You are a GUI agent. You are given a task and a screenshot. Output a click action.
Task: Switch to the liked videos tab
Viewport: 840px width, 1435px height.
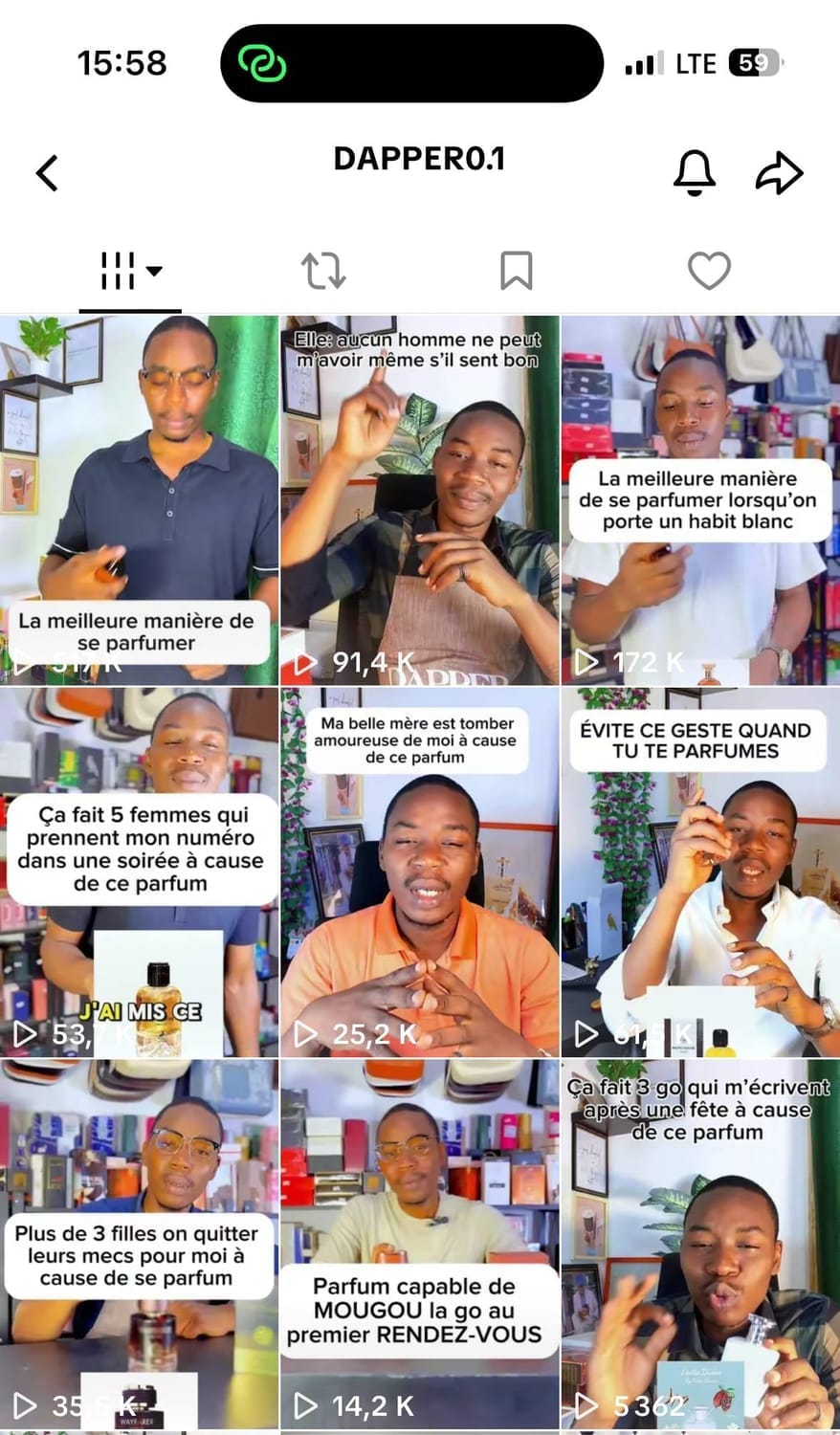[709, 271]
